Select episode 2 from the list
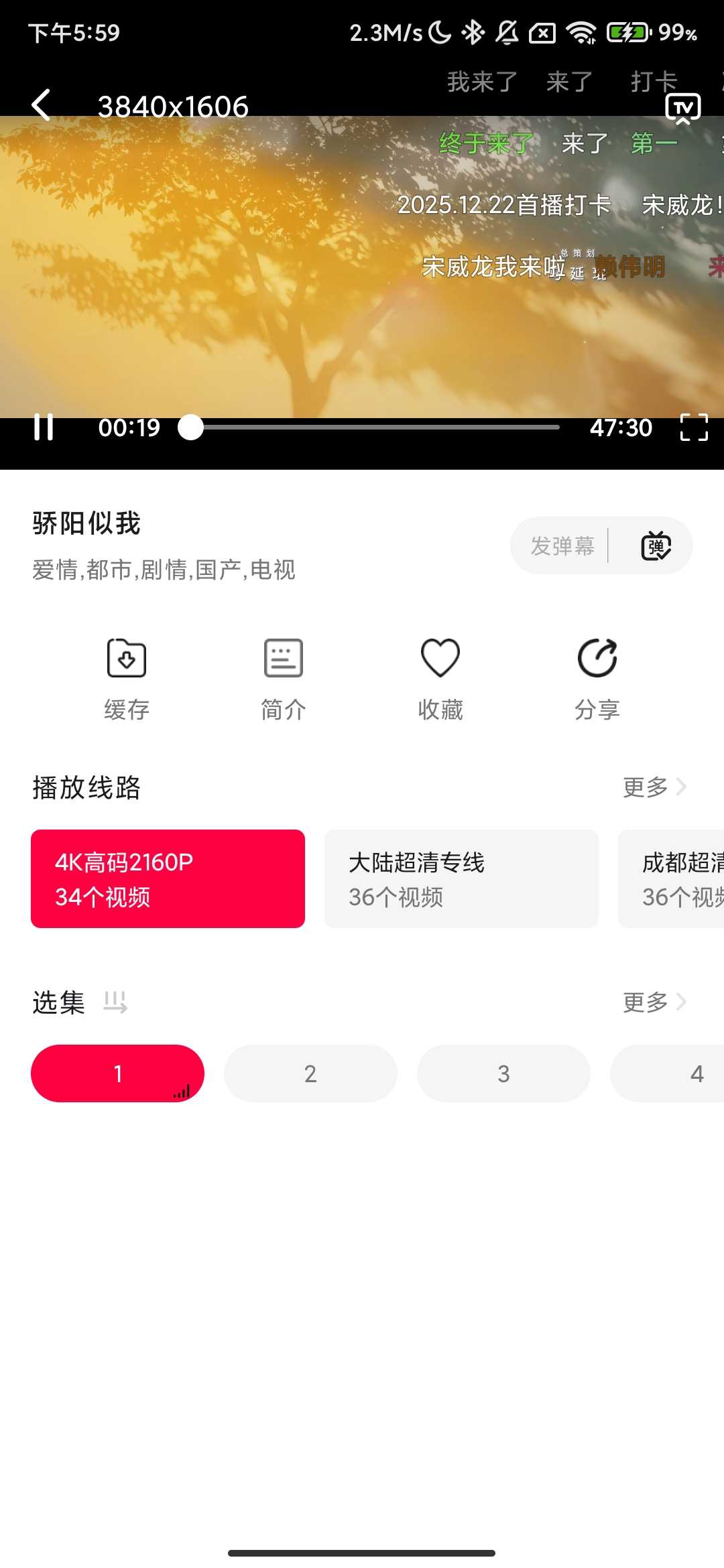The width and height of the screenshot is (724, 1568). pyautogui.click(x=310, y=1073)
